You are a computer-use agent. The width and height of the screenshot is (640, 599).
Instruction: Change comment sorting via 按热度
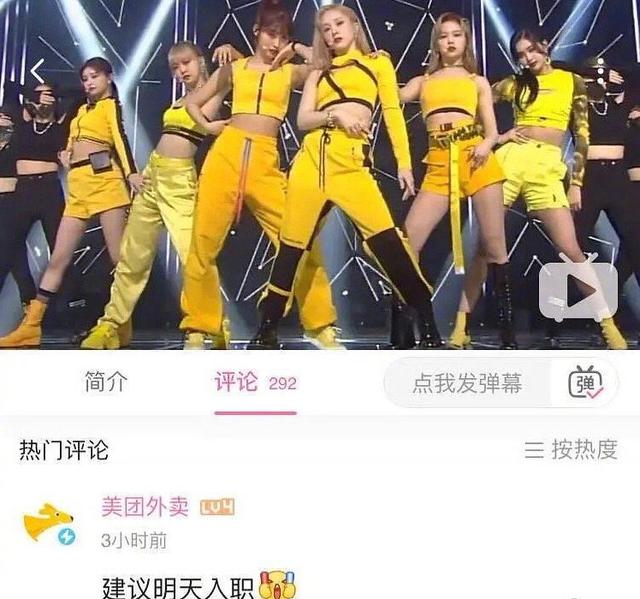click(572, 449)
